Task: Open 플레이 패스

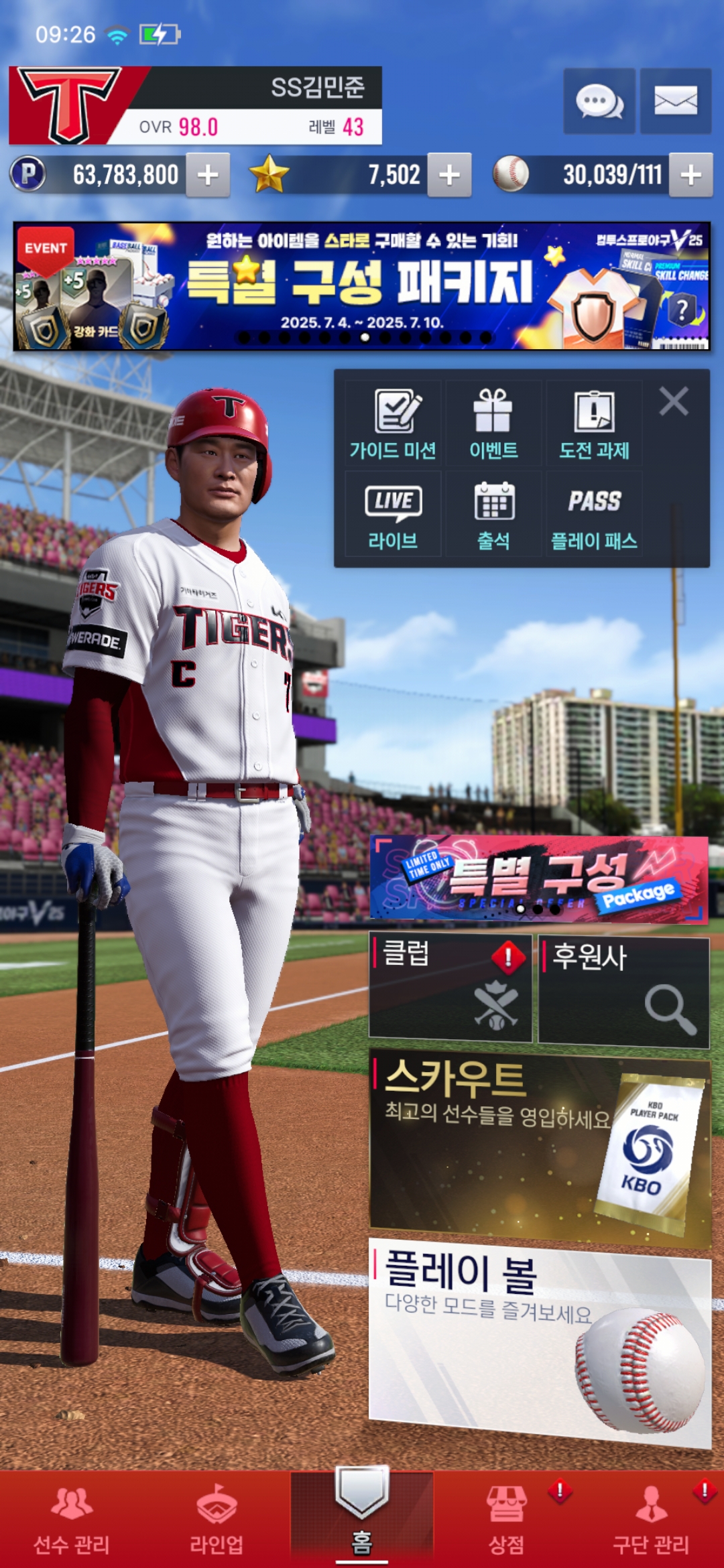Action: tap(594, 514)
